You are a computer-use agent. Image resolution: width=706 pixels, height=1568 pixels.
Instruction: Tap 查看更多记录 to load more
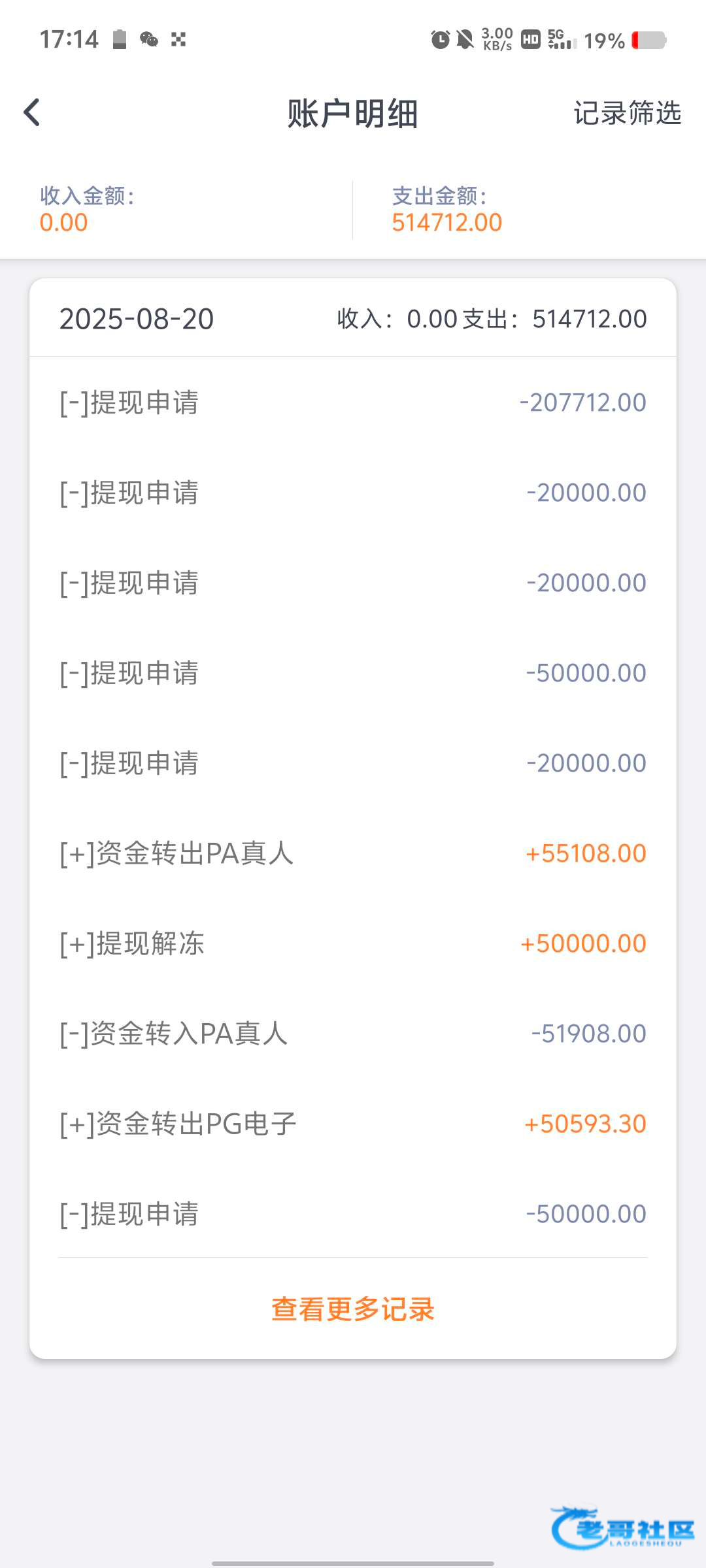353,1309
